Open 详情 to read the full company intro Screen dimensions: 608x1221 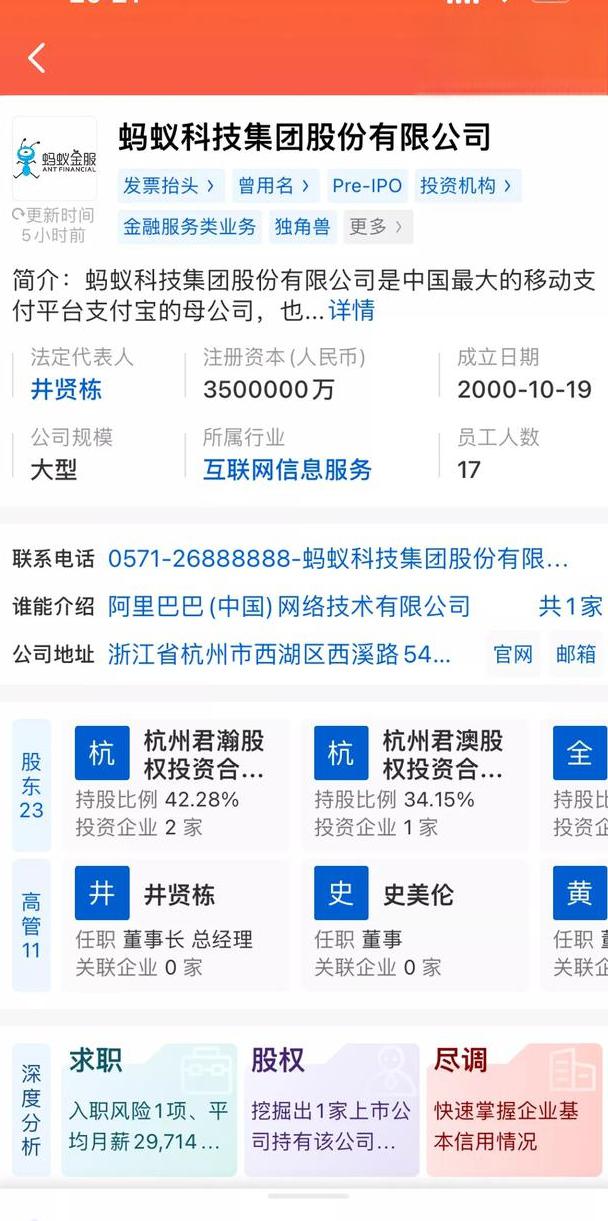tap(351, 310)
